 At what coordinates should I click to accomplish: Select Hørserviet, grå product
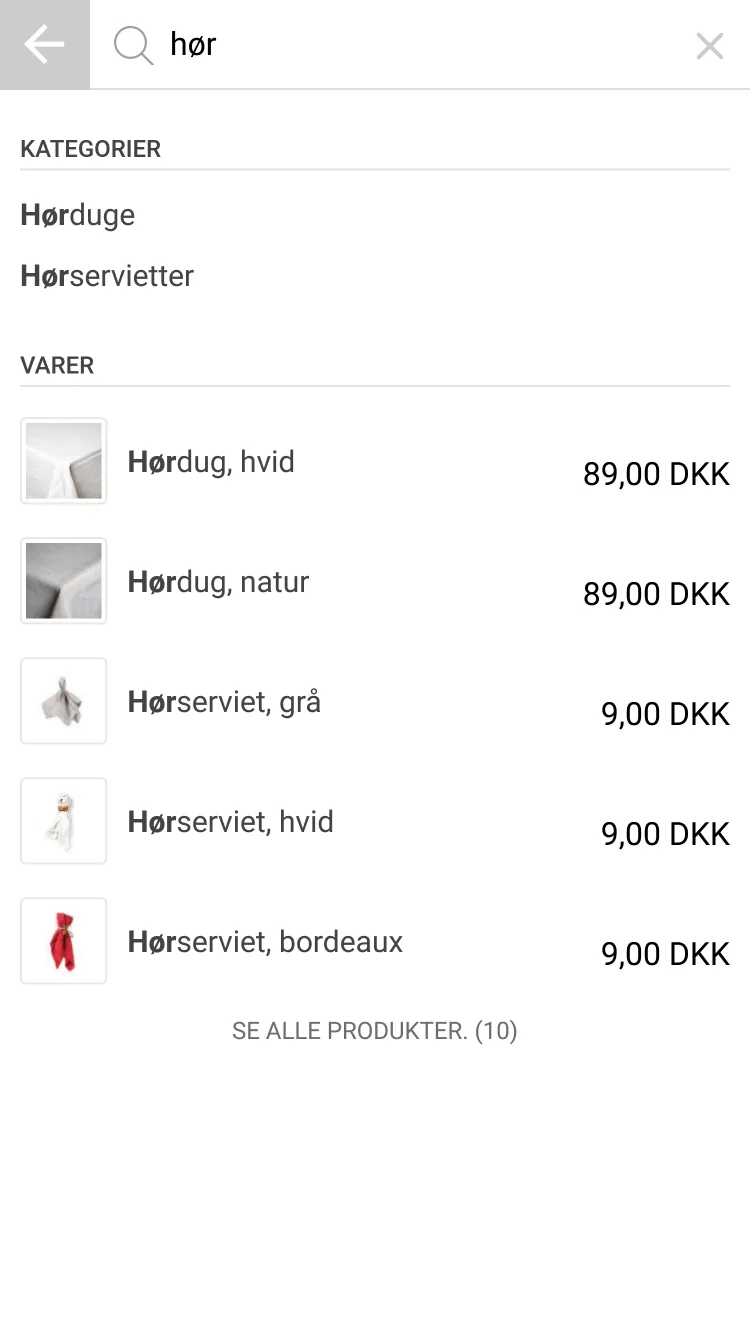pyautogui.click(x=375, y=701)
